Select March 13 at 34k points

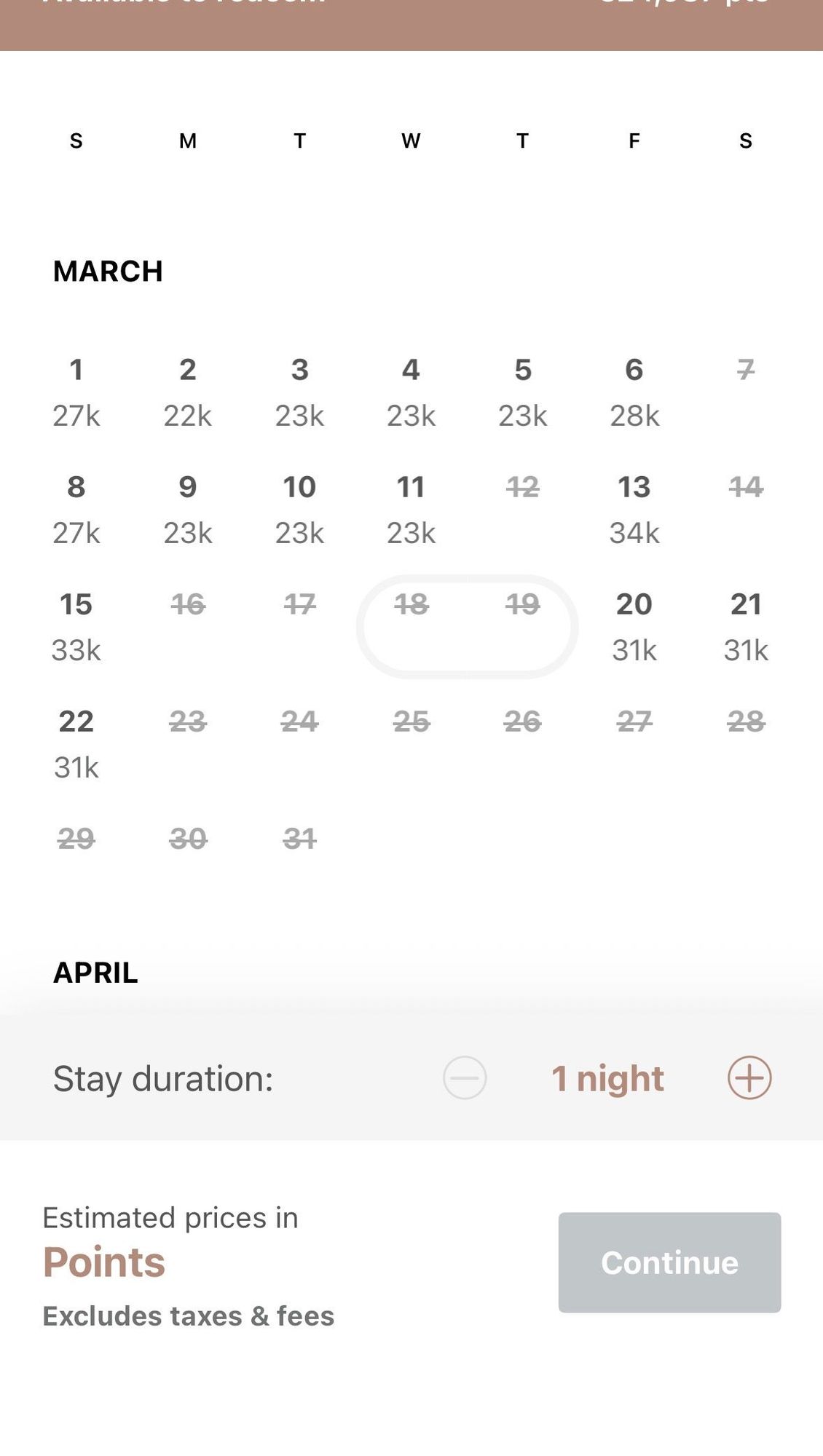coord(634,510)
